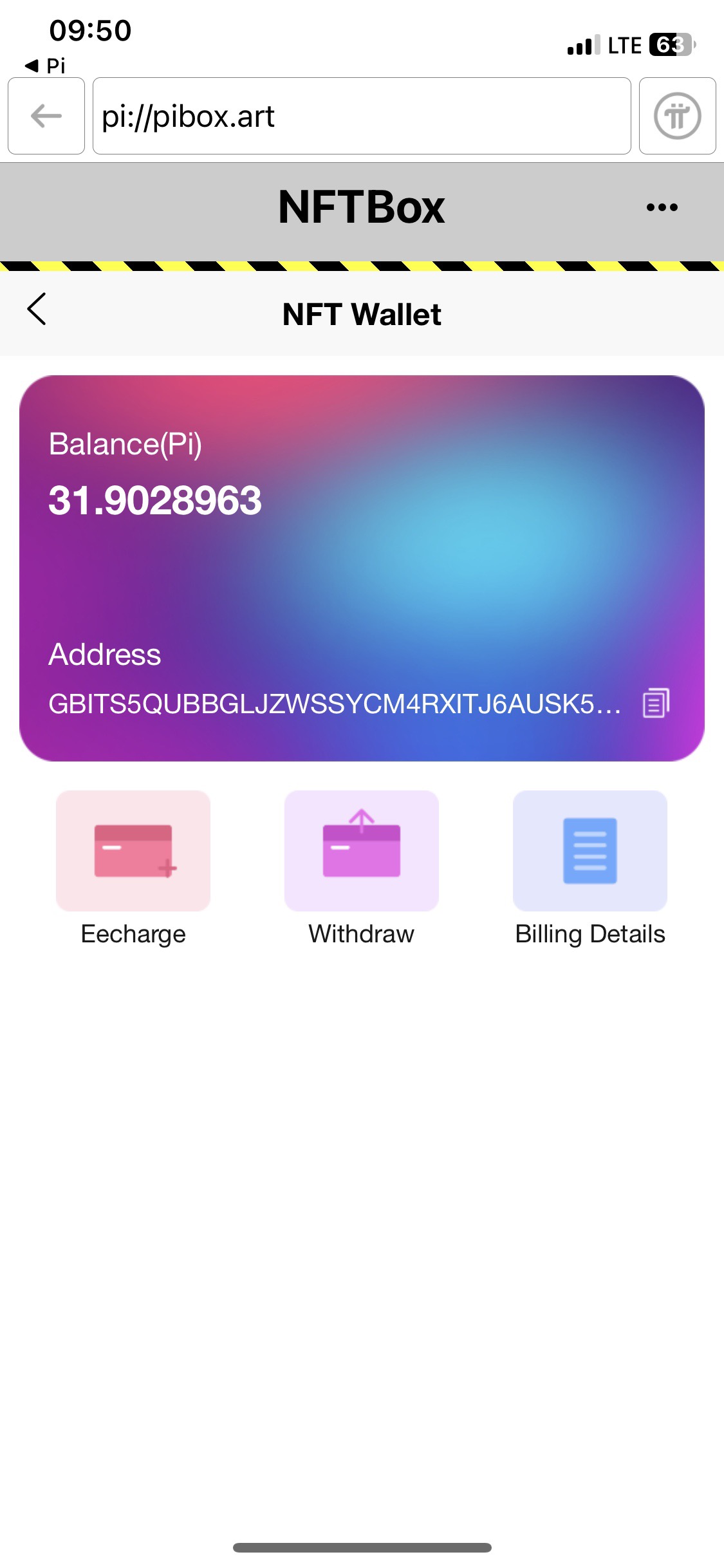724x1568 pixels.
Task: Open Eecharge to add funds
Action: [x=133, y=851]
